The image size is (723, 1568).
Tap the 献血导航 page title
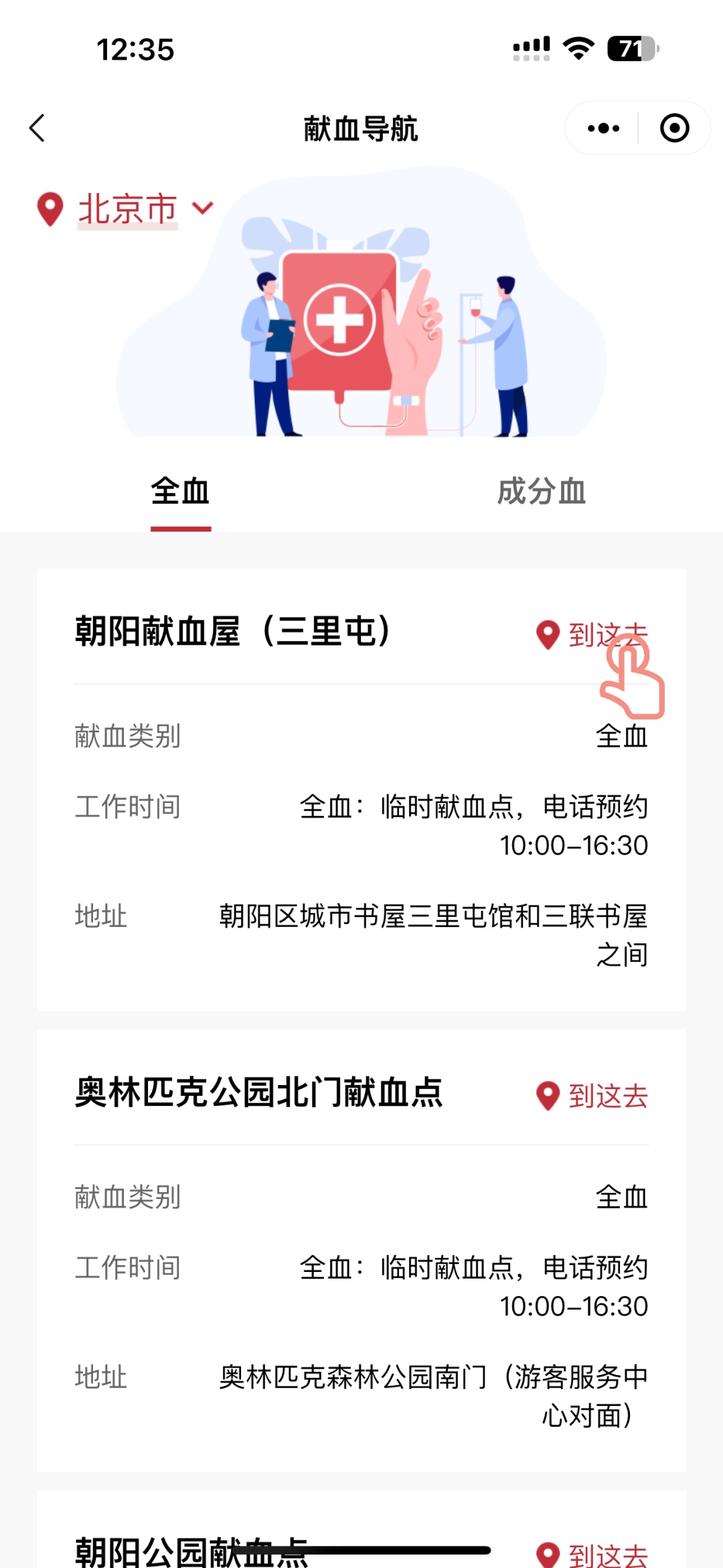coord(360,129)
